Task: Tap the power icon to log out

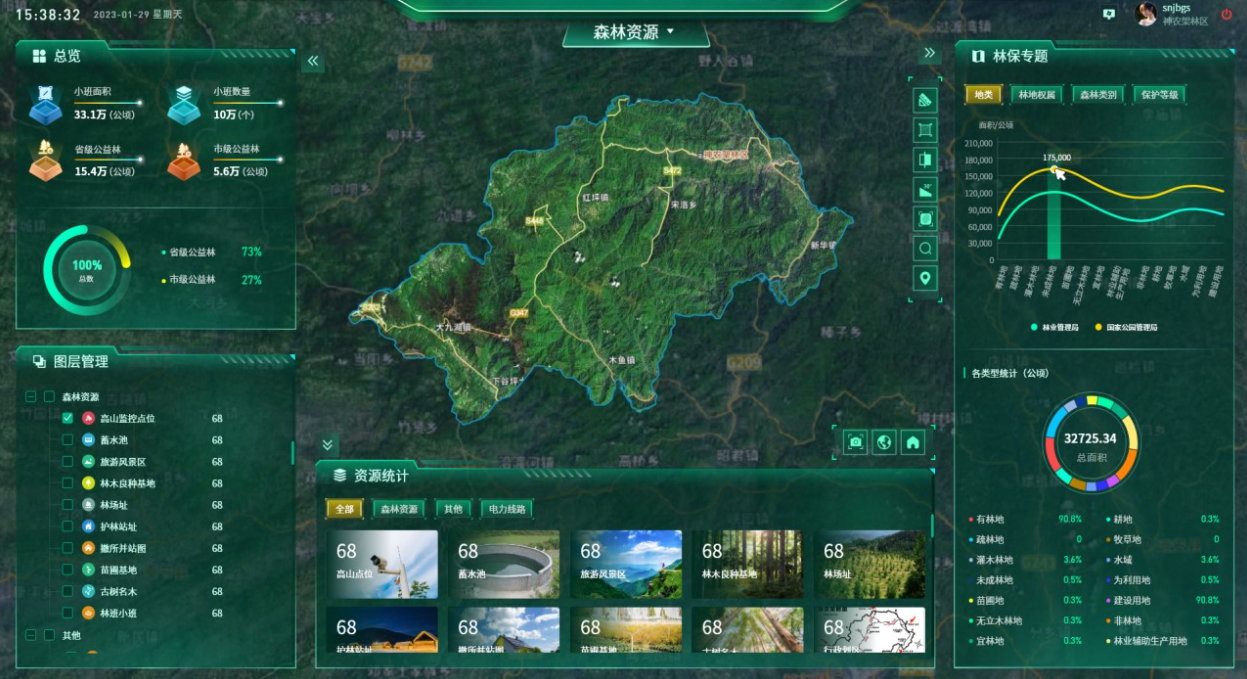Action: [1227, 14]
